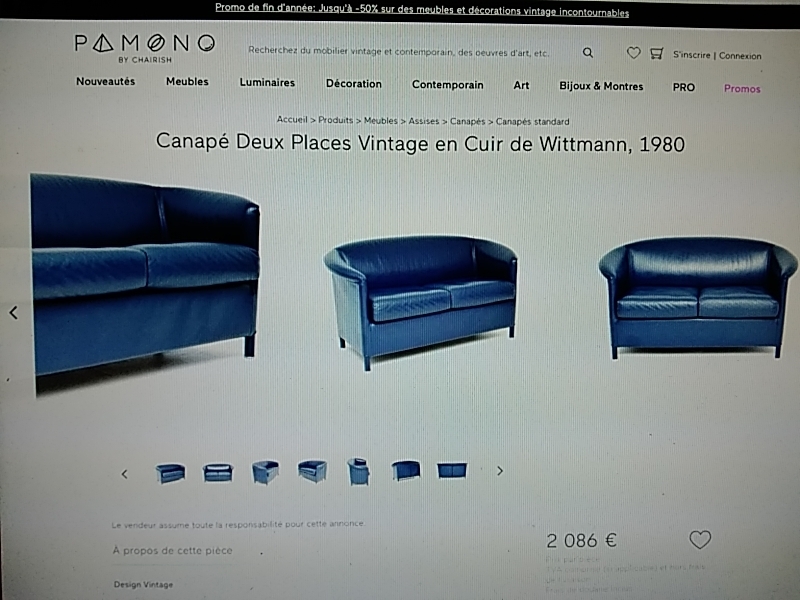Tap the Connexion link

(x=740, y=56)
